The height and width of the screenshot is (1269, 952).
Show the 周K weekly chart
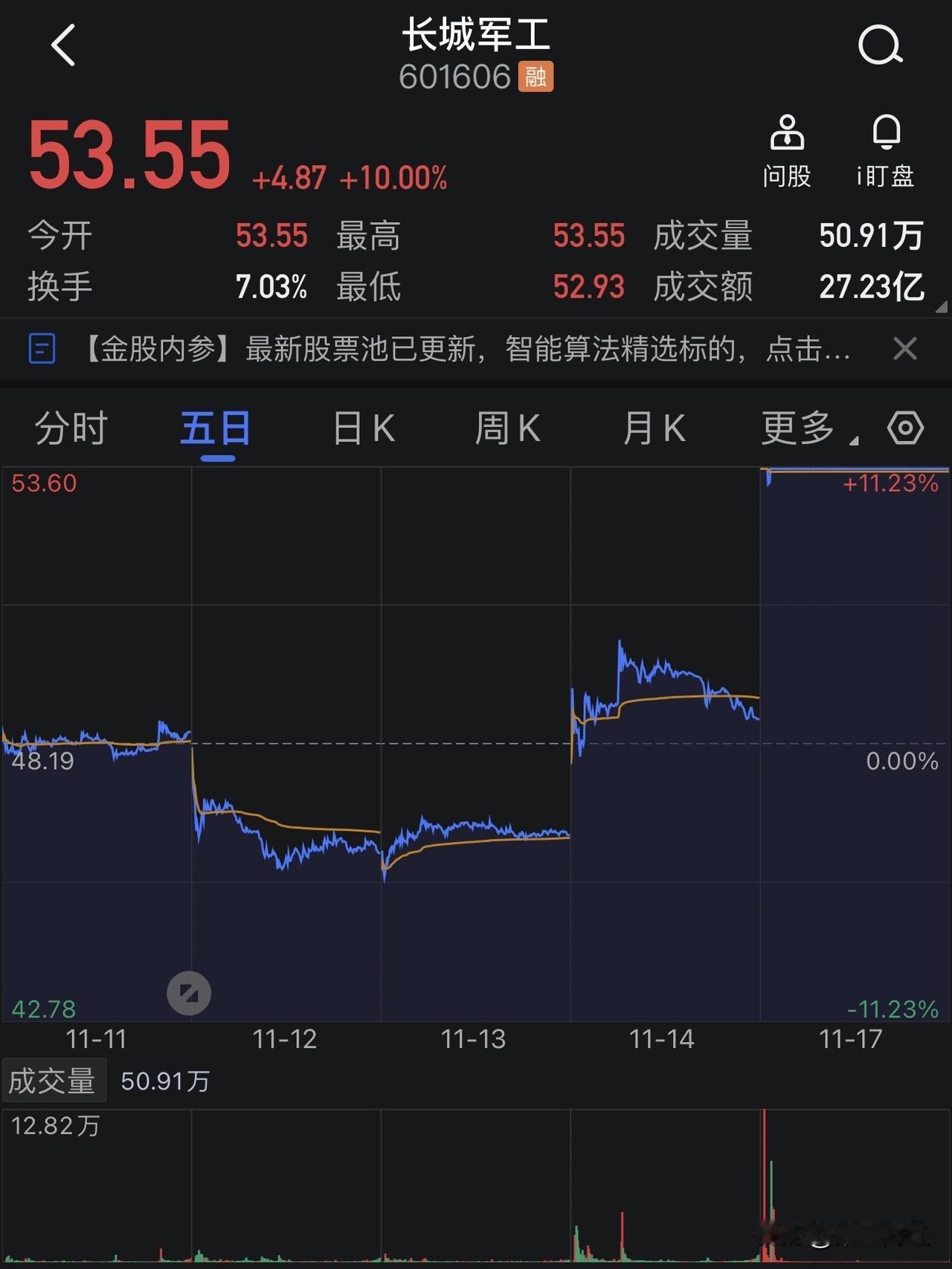(x=508, y=428)
